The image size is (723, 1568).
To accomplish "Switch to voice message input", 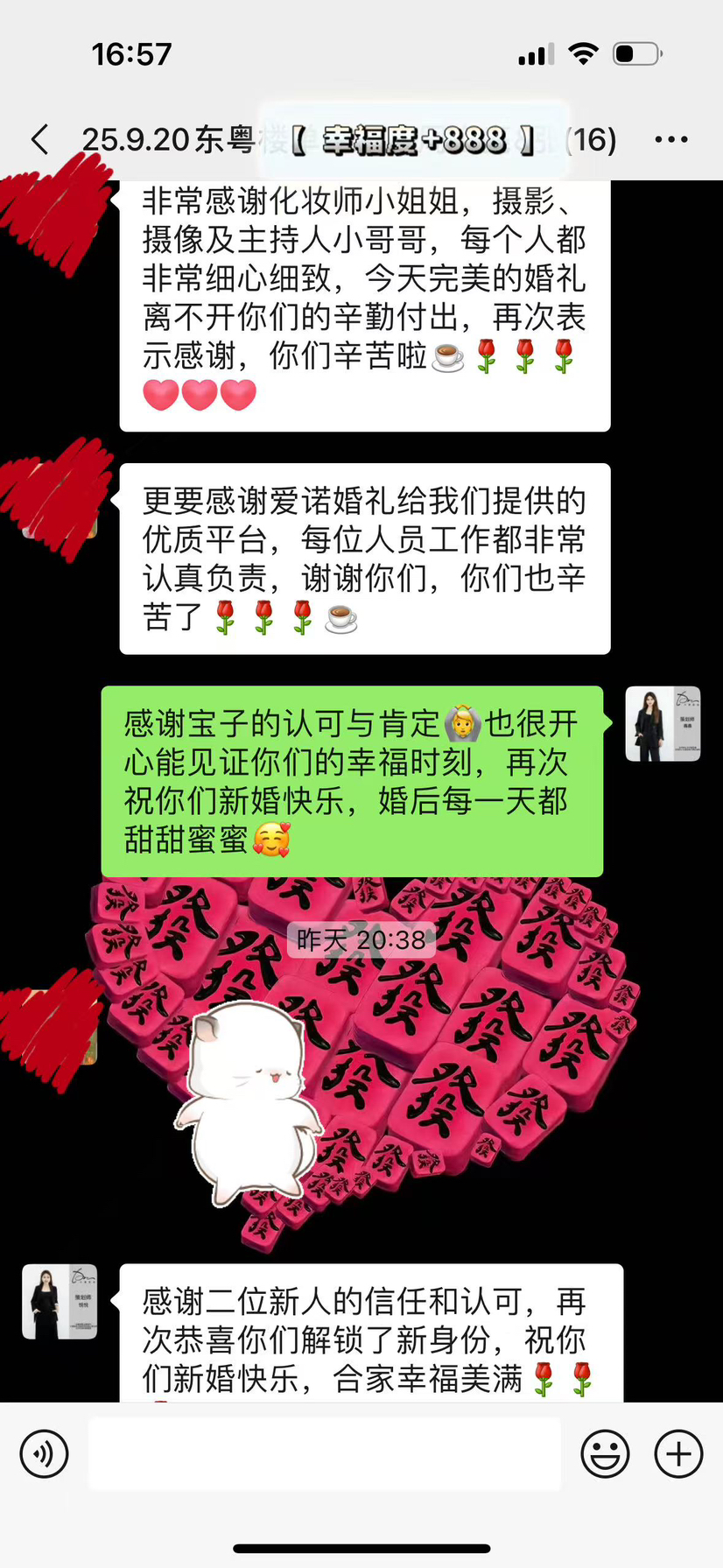I will point(44,1454).
